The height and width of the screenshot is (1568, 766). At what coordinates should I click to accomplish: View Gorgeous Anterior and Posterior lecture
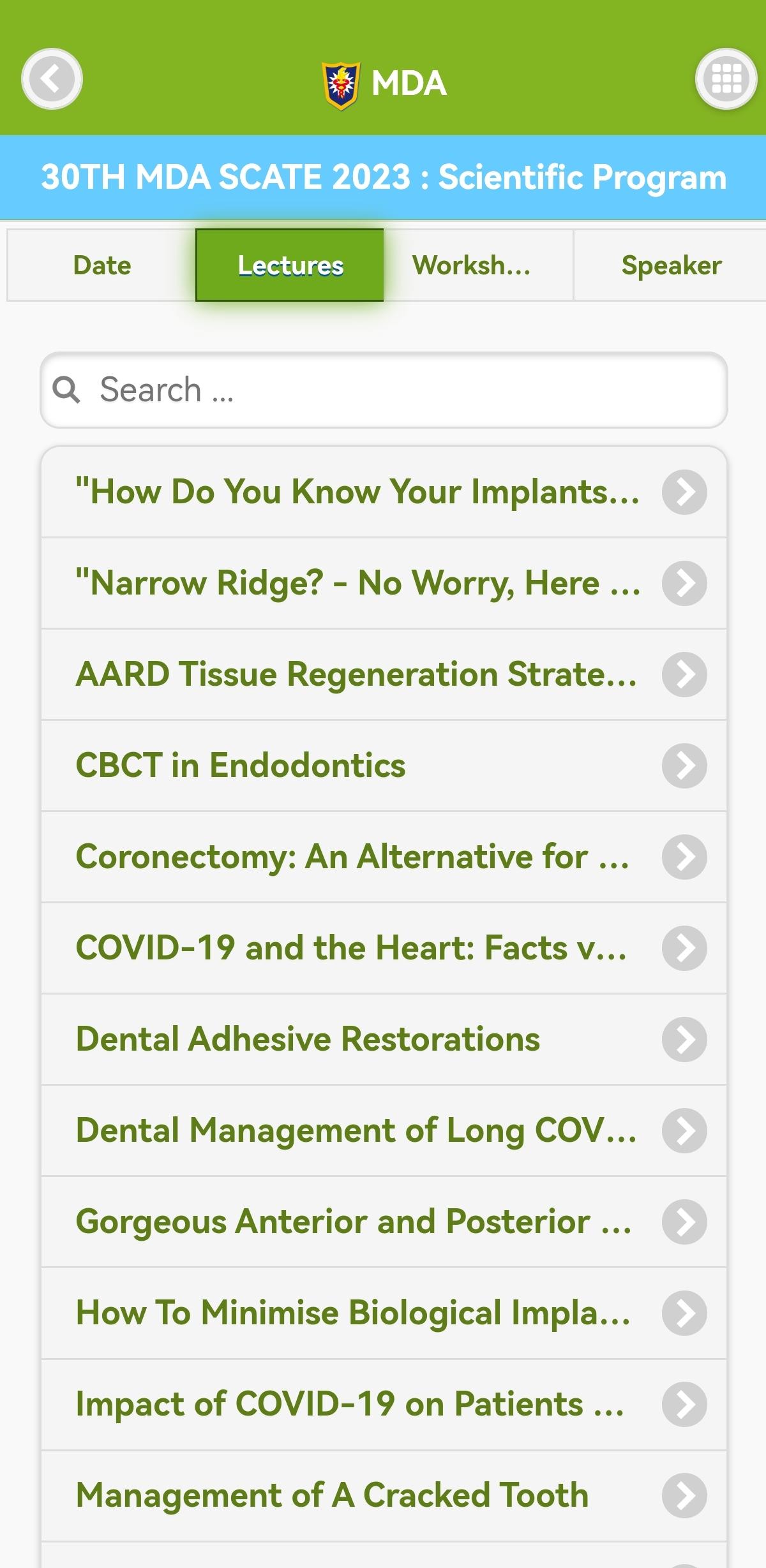384,1222
